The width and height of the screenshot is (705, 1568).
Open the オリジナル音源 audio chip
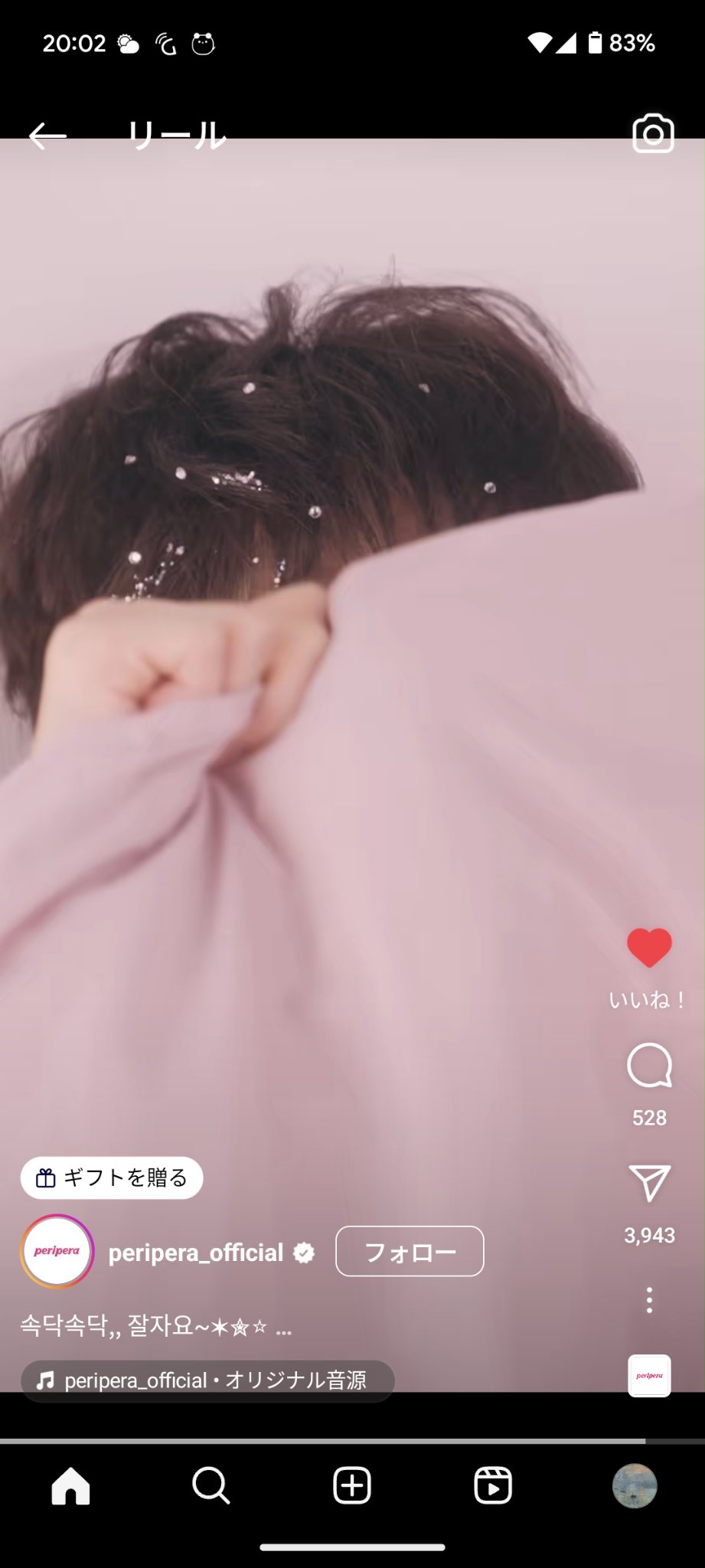pyautogui.click(x=207, y=1380)
